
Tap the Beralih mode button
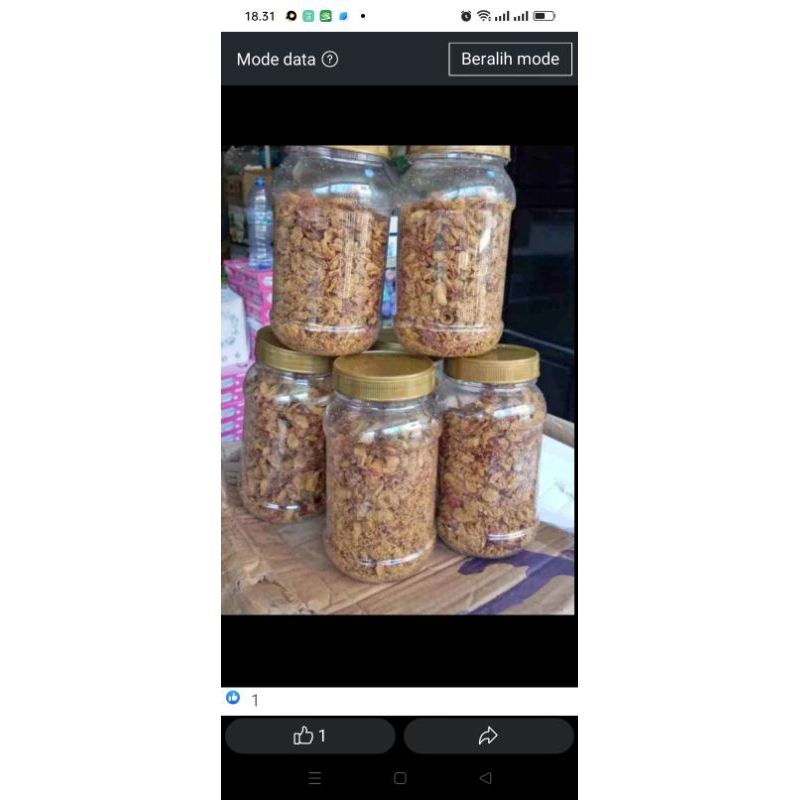pos(510,59)
